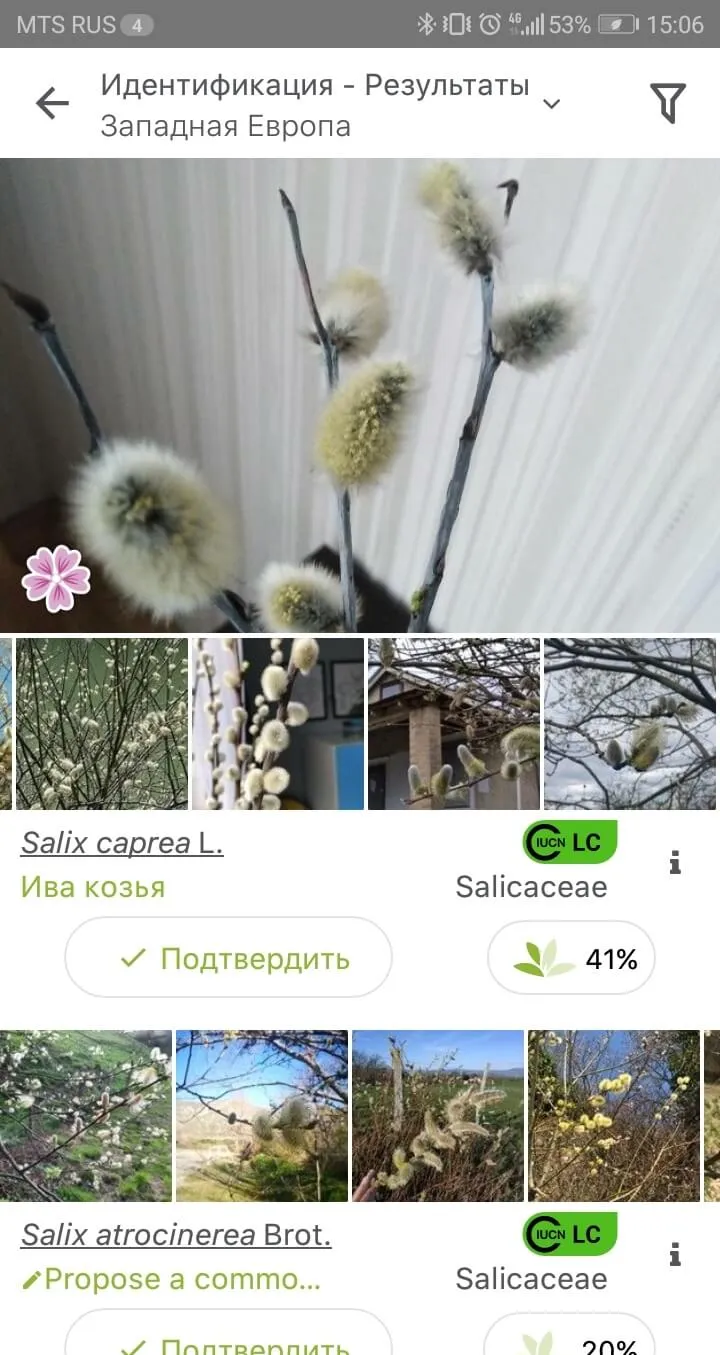Expand the Западная Европа region dropdown
Screen dimensions: 720x1355
coord(551,103)
